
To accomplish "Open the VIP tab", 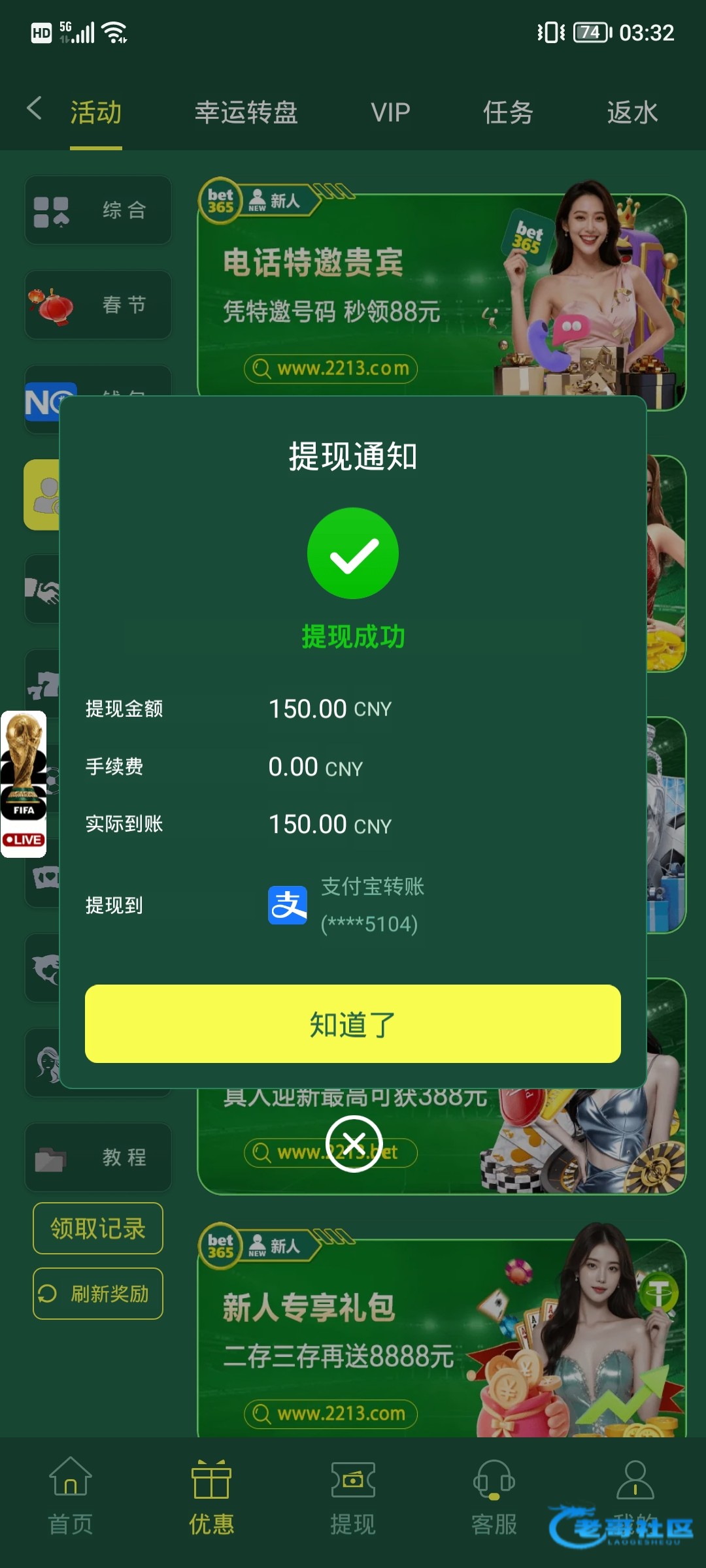I will click(x=390, y=112).
